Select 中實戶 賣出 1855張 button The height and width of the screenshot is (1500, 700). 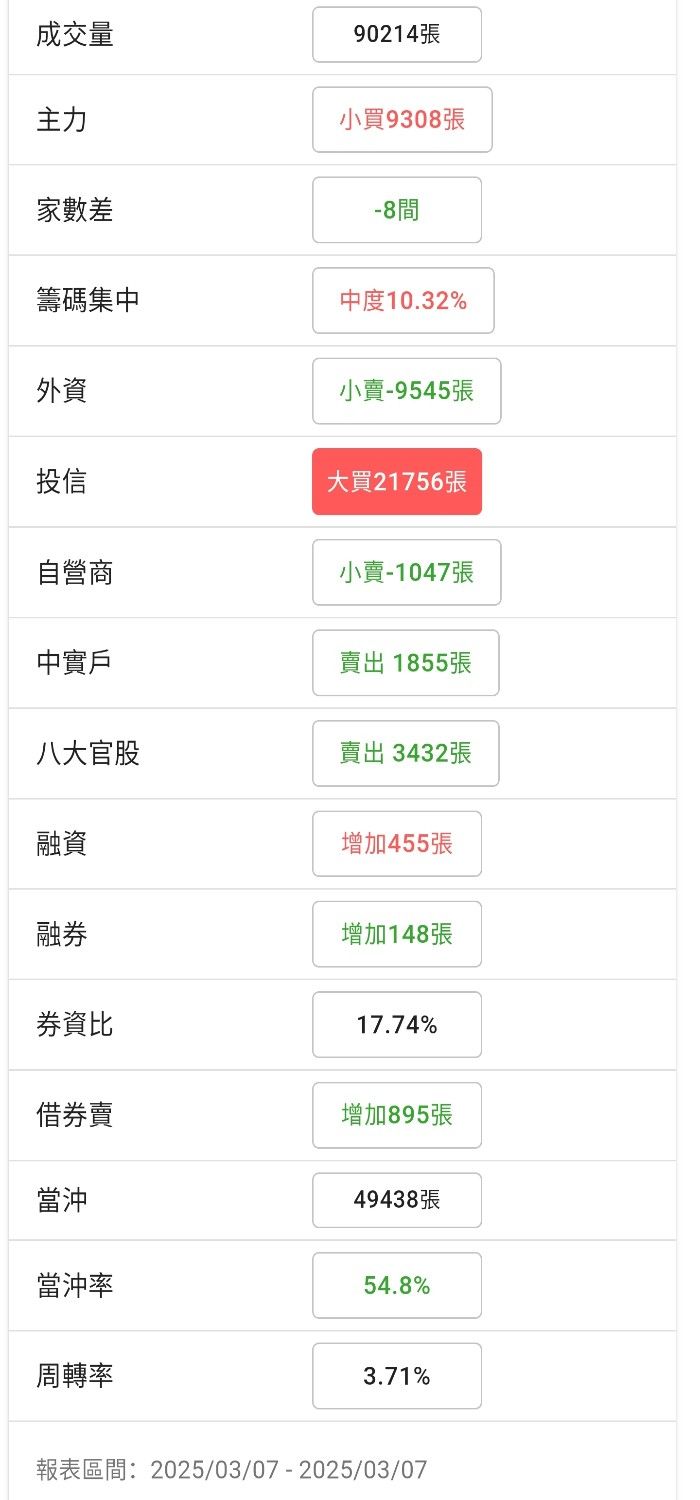(x=406, y=663)
